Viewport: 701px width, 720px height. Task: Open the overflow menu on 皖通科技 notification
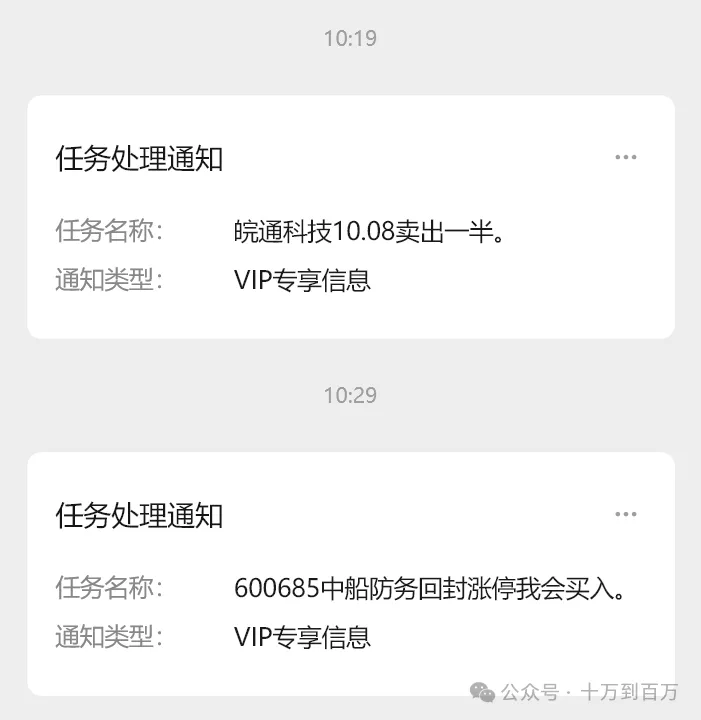pos(626,157)
